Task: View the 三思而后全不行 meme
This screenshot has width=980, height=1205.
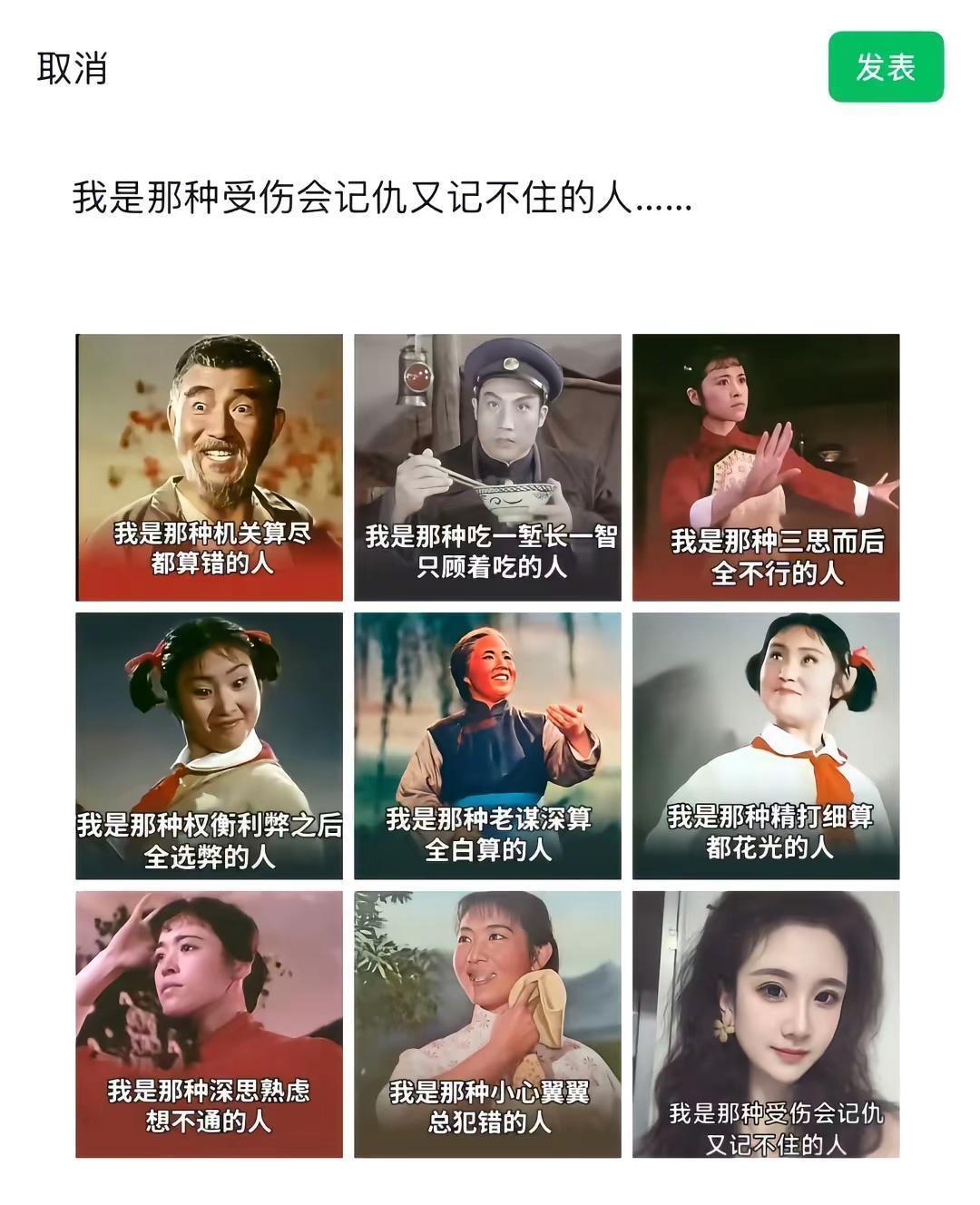Action: [x=767, y=465]
